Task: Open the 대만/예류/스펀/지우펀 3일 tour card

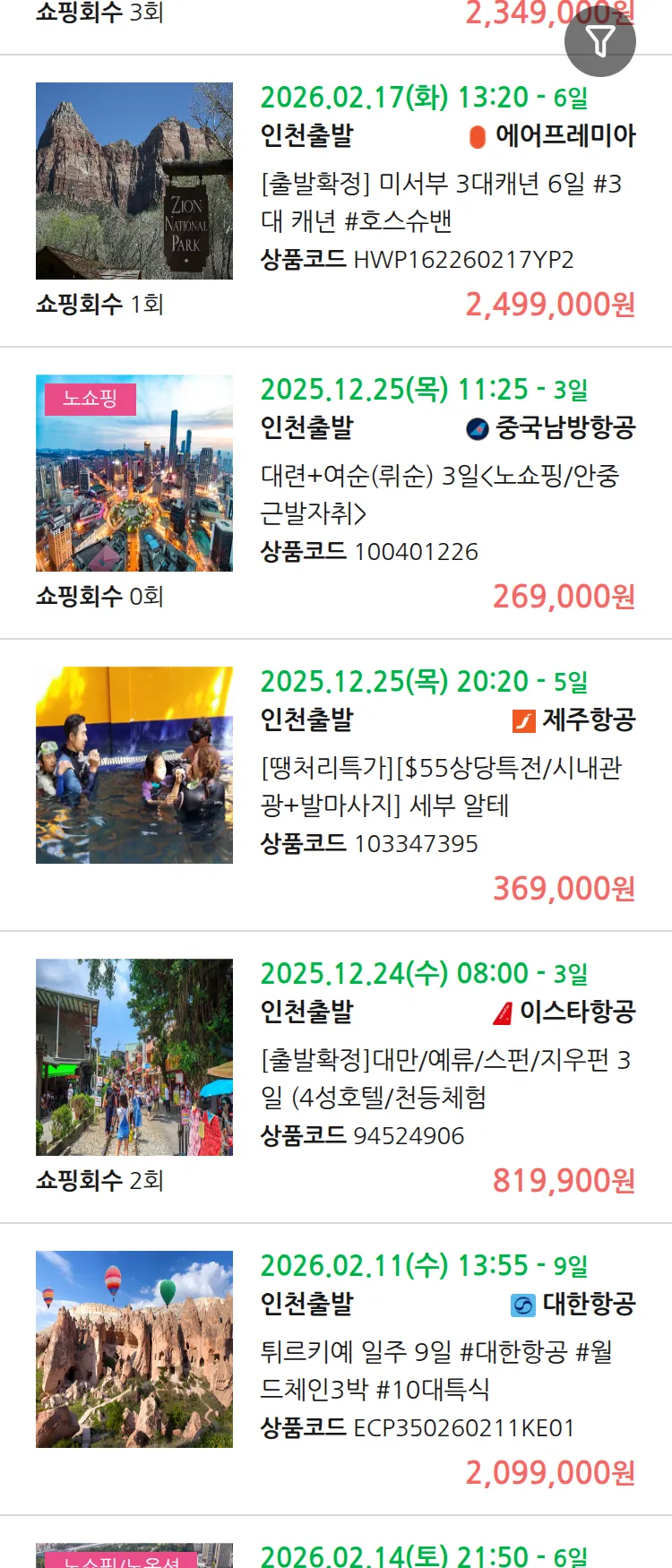Action: point(444,1078)
